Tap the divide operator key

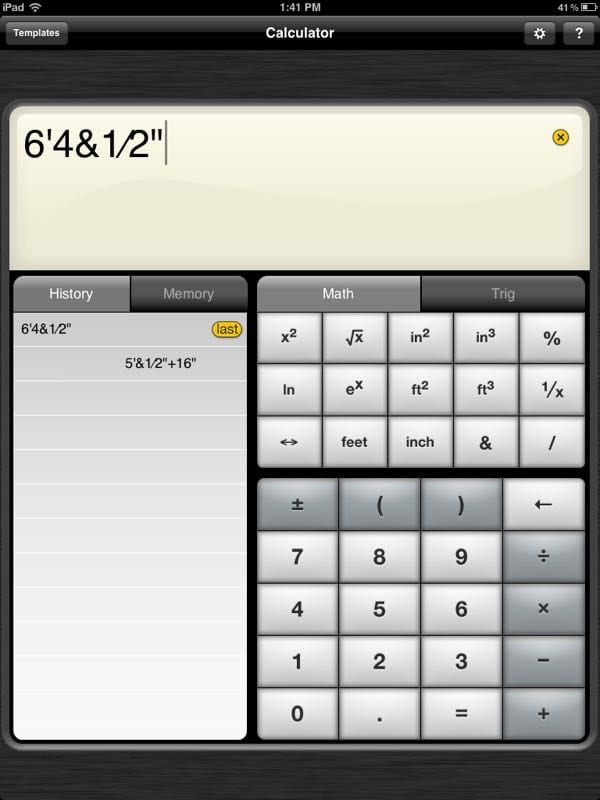tap(543, 557)
